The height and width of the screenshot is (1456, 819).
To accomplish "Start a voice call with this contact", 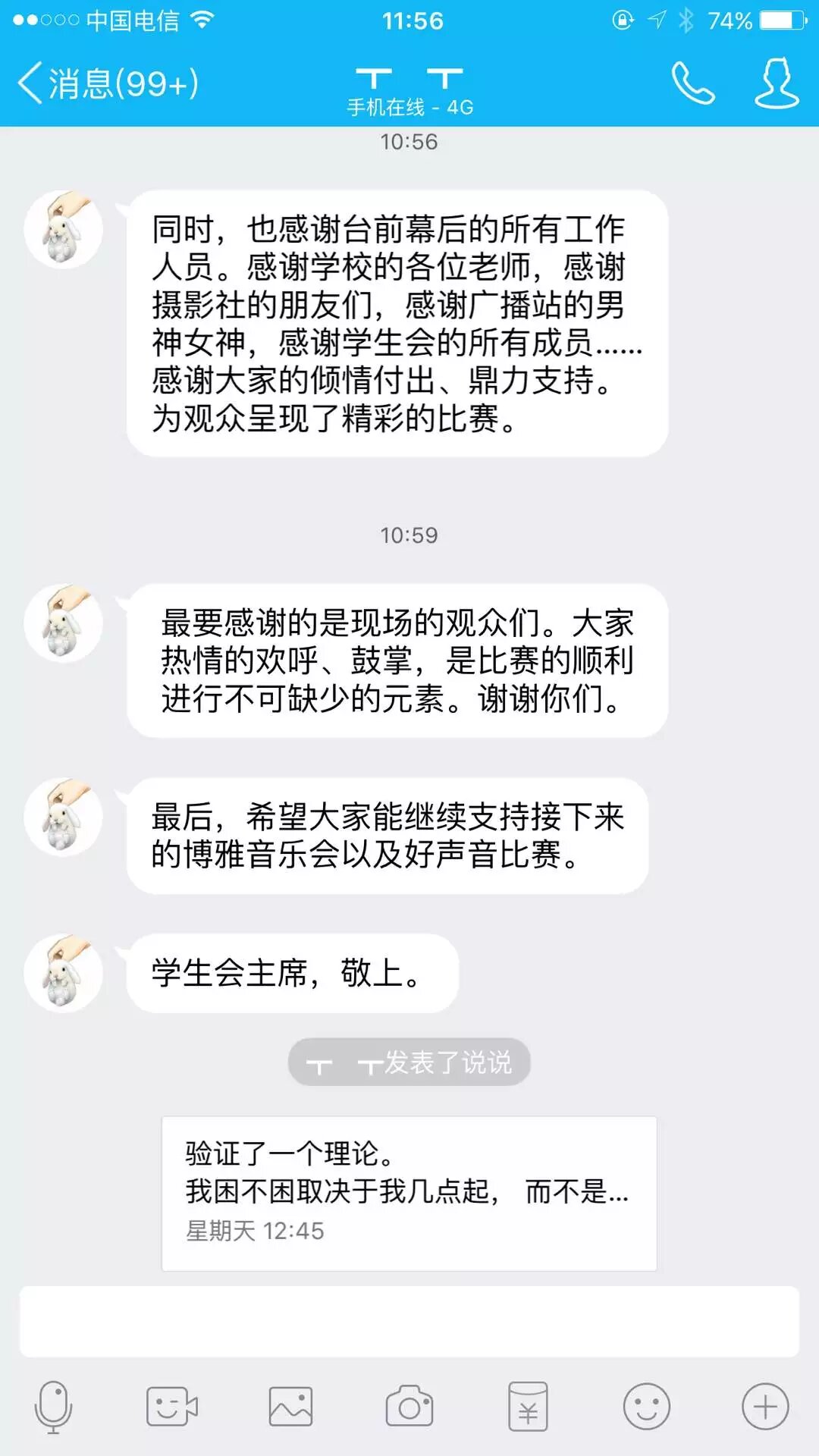I will (x=692, y=83).
